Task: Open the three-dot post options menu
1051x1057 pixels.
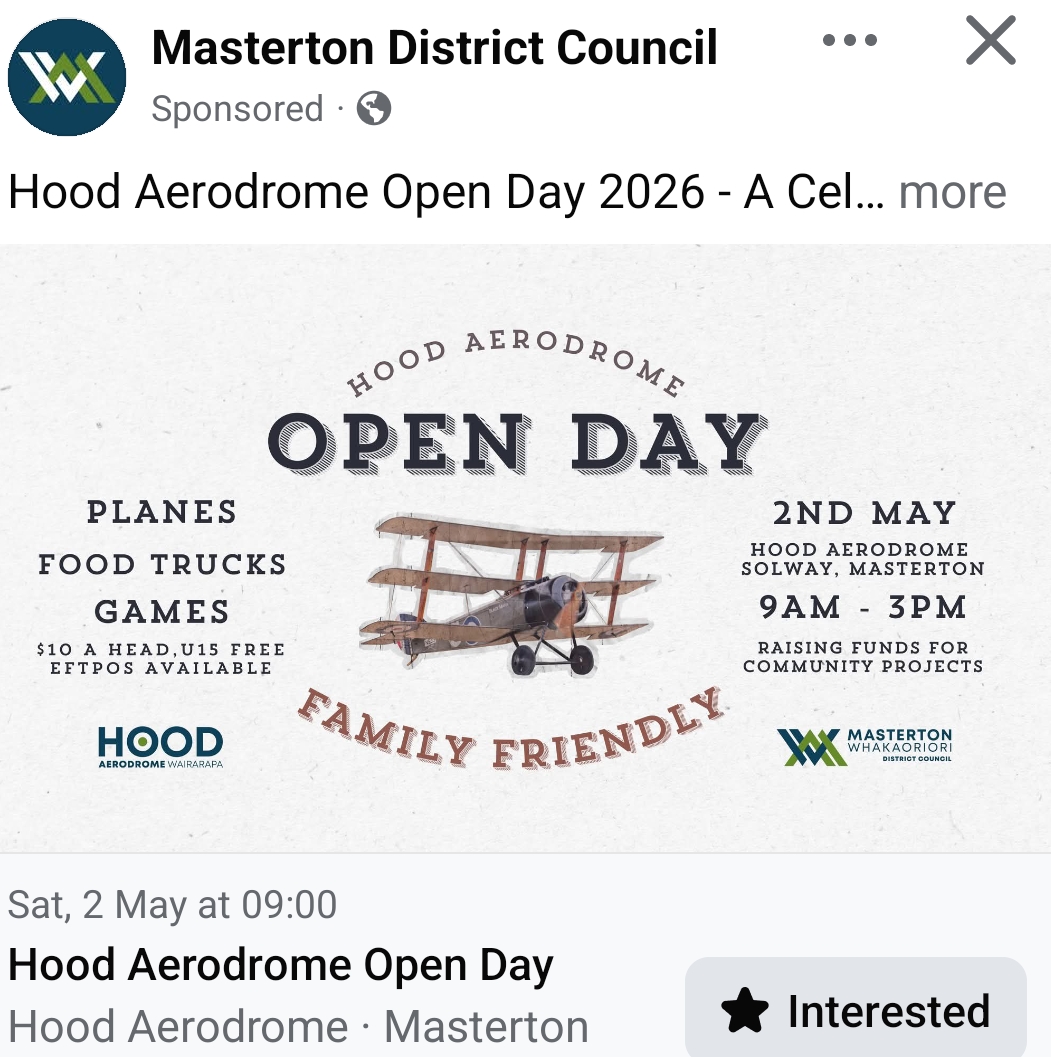Action: coord(849,43)
